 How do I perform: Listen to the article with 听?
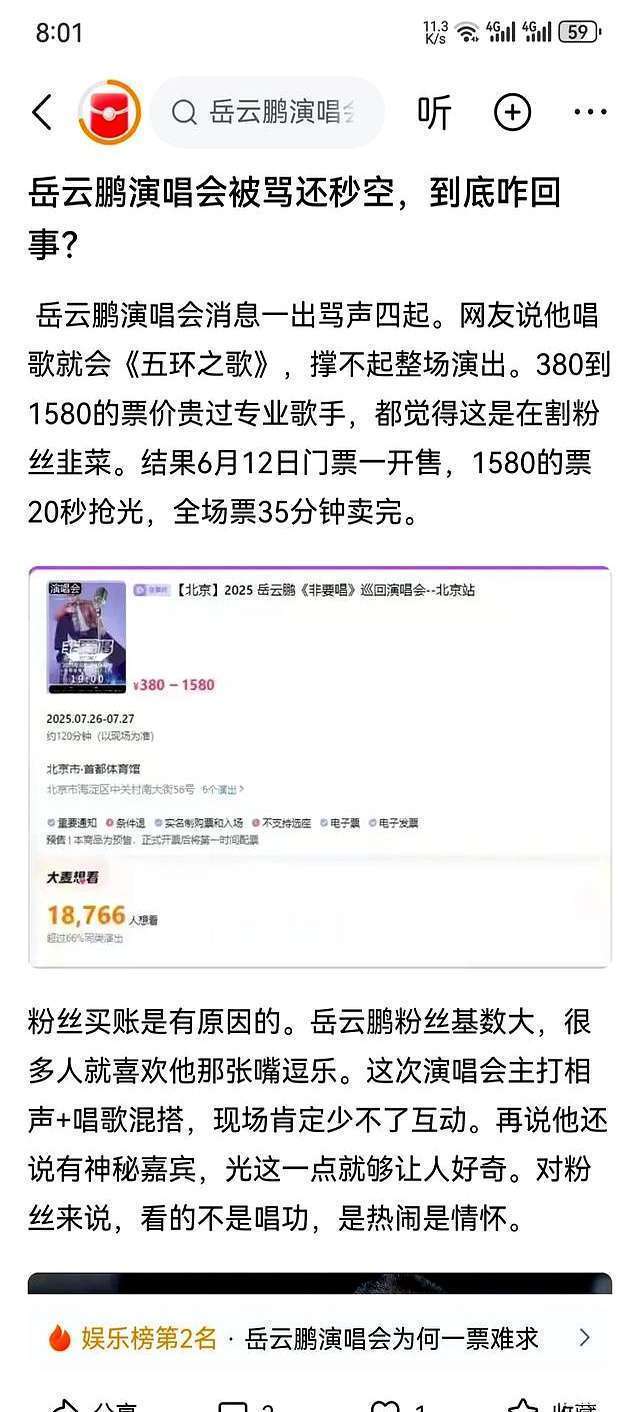434,113
